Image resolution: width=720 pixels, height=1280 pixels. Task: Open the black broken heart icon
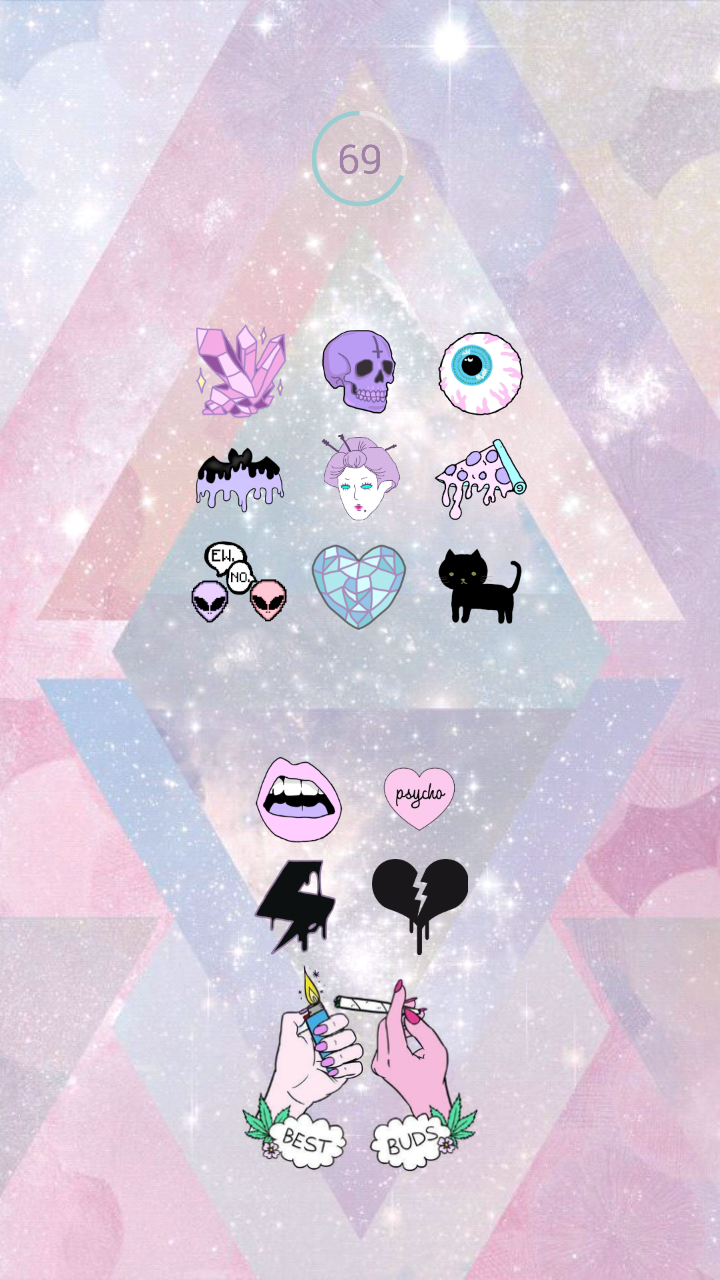pyautogui.click(x=420, y=903)
